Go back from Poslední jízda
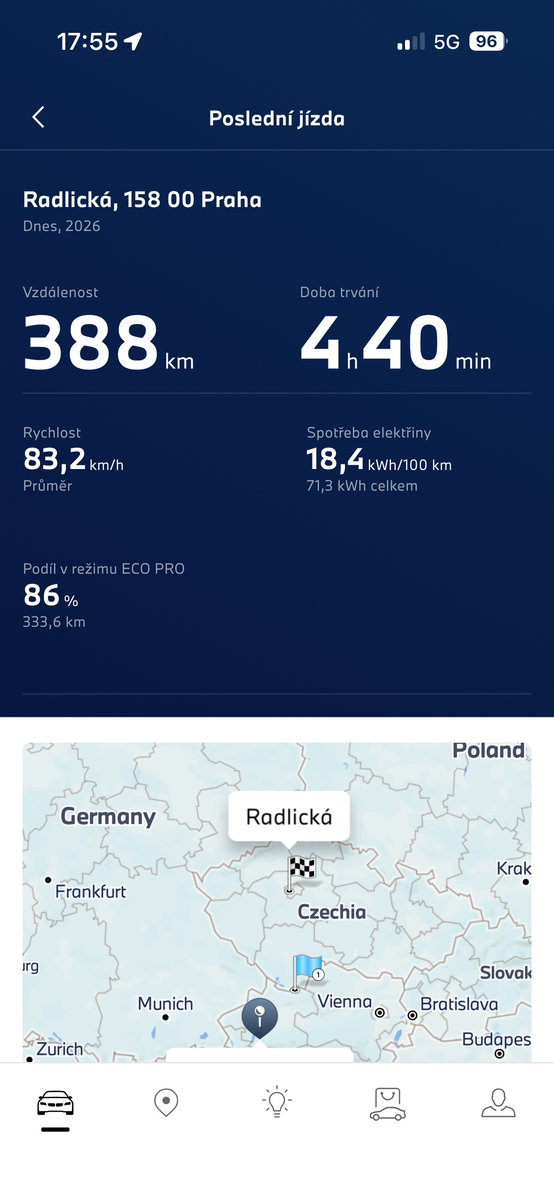Viewport: 554px width, 1200px height. pyautogui.click(x=38, y=117)
